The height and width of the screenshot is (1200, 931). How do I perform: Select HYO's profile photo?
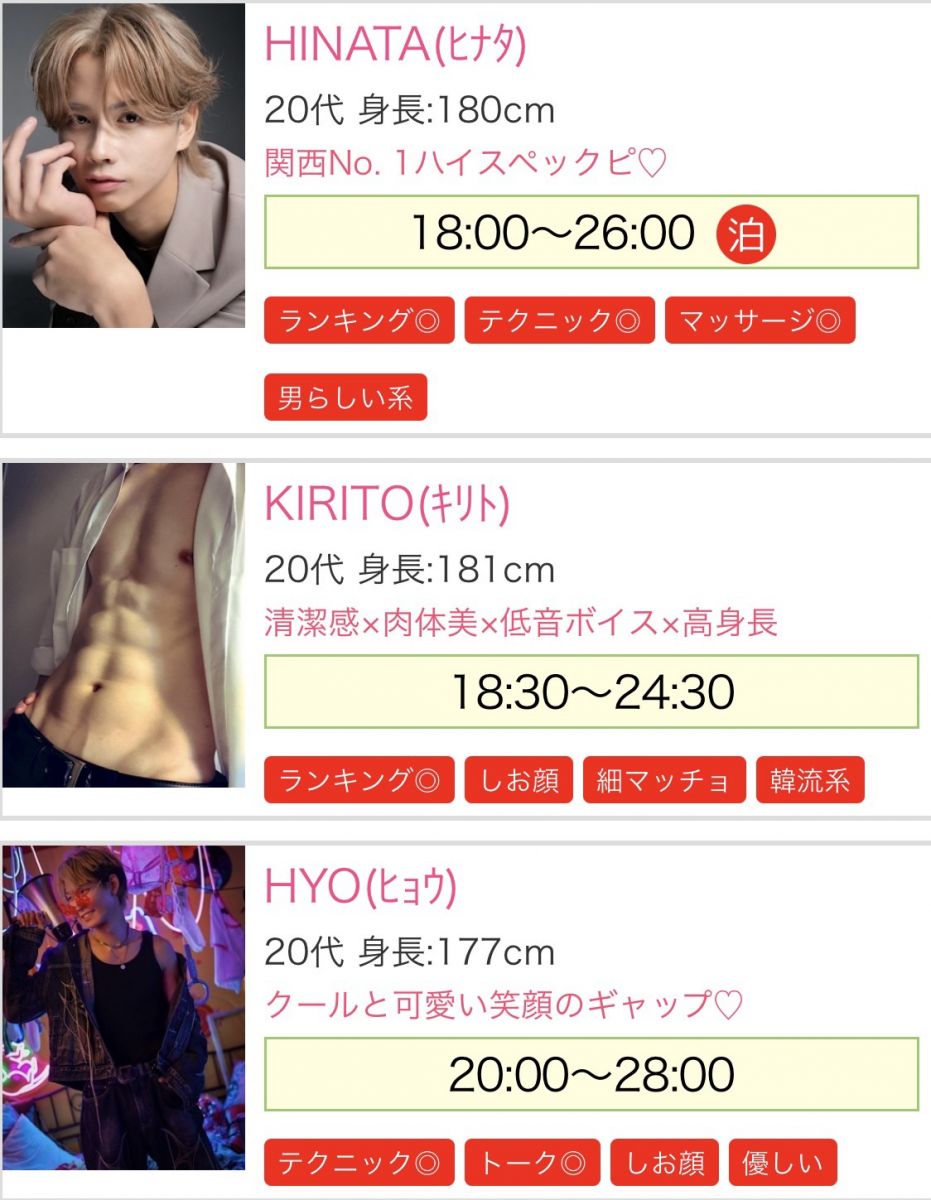coord(124,1008)
